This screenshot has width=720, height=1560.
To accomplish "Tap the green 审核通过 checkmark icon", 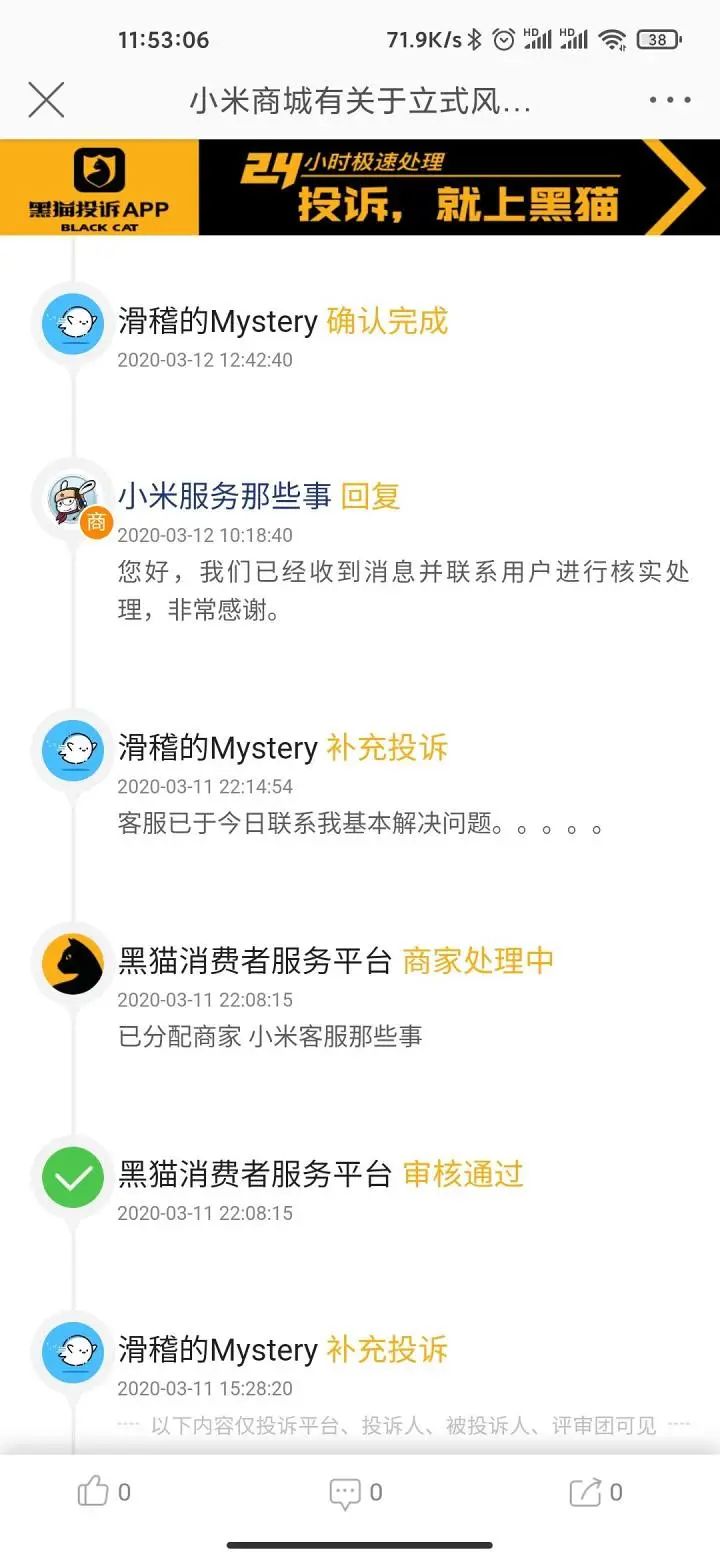I will click(x=72, y=1175).
